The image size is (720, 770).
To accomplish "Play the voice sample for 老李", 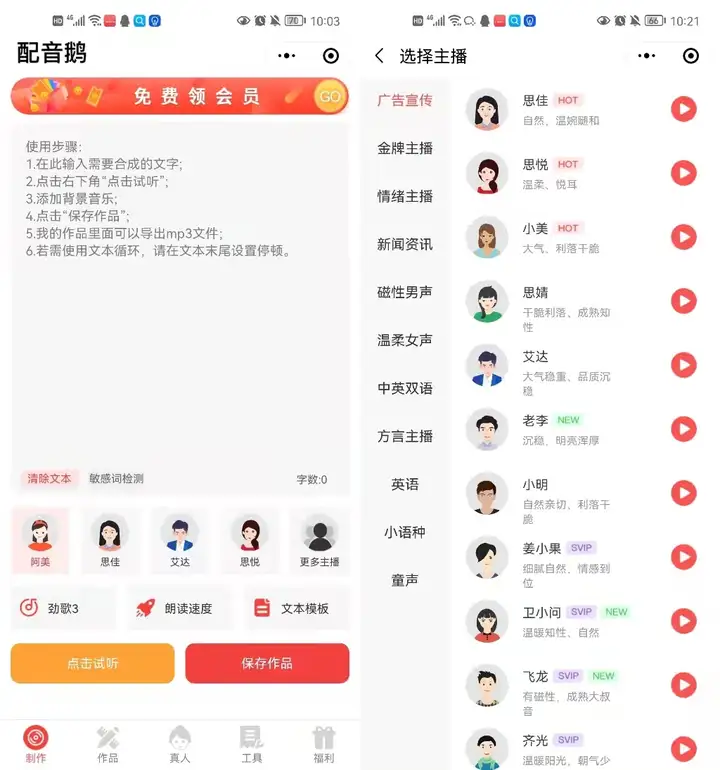I will pyautogui.click(x=683, y=429).
